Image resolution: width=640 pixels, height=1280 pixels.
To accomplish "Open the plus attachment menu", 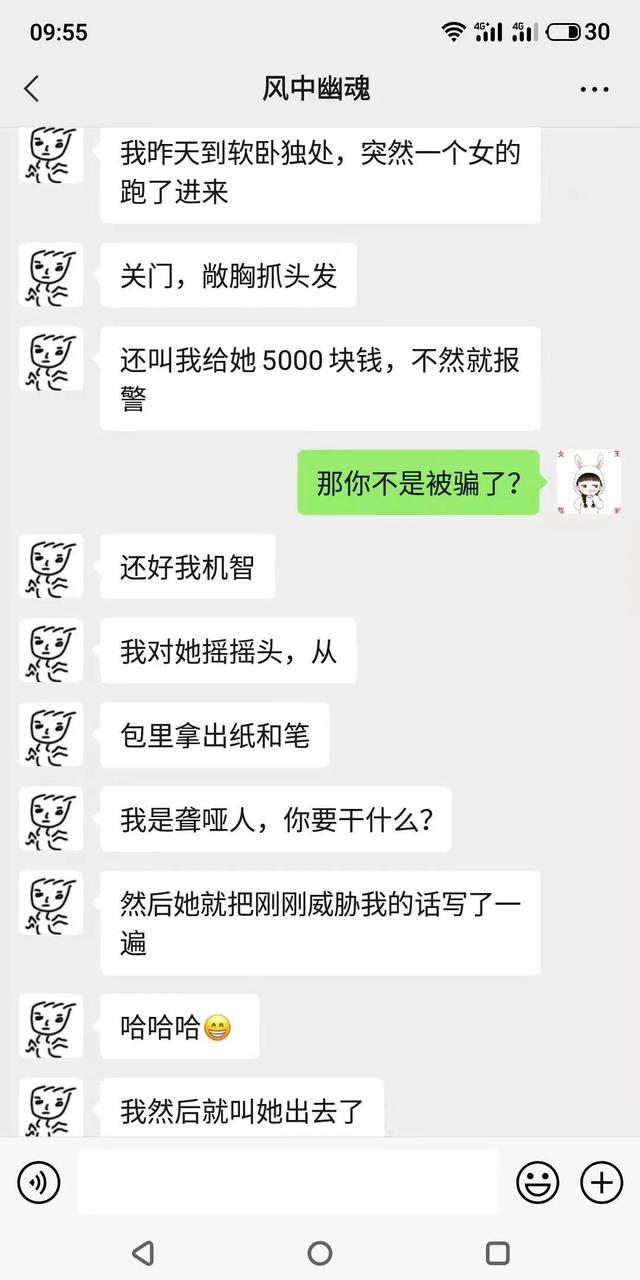I will [601, 1183].
